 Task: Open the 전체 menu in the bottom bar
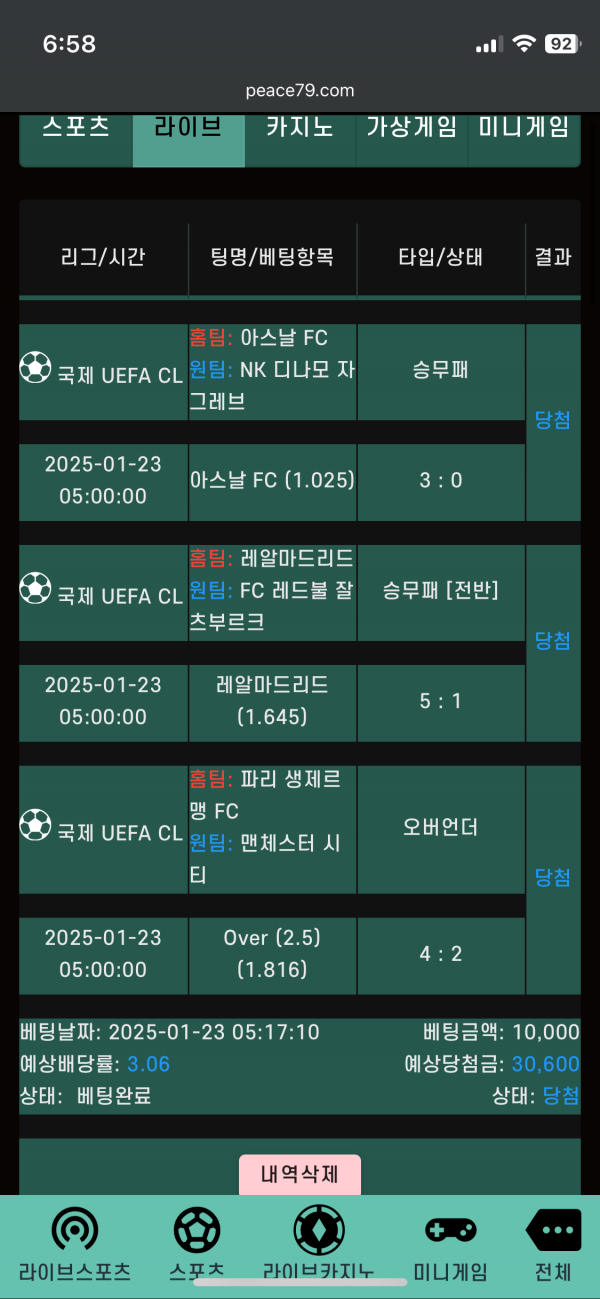click(553, 1245)
